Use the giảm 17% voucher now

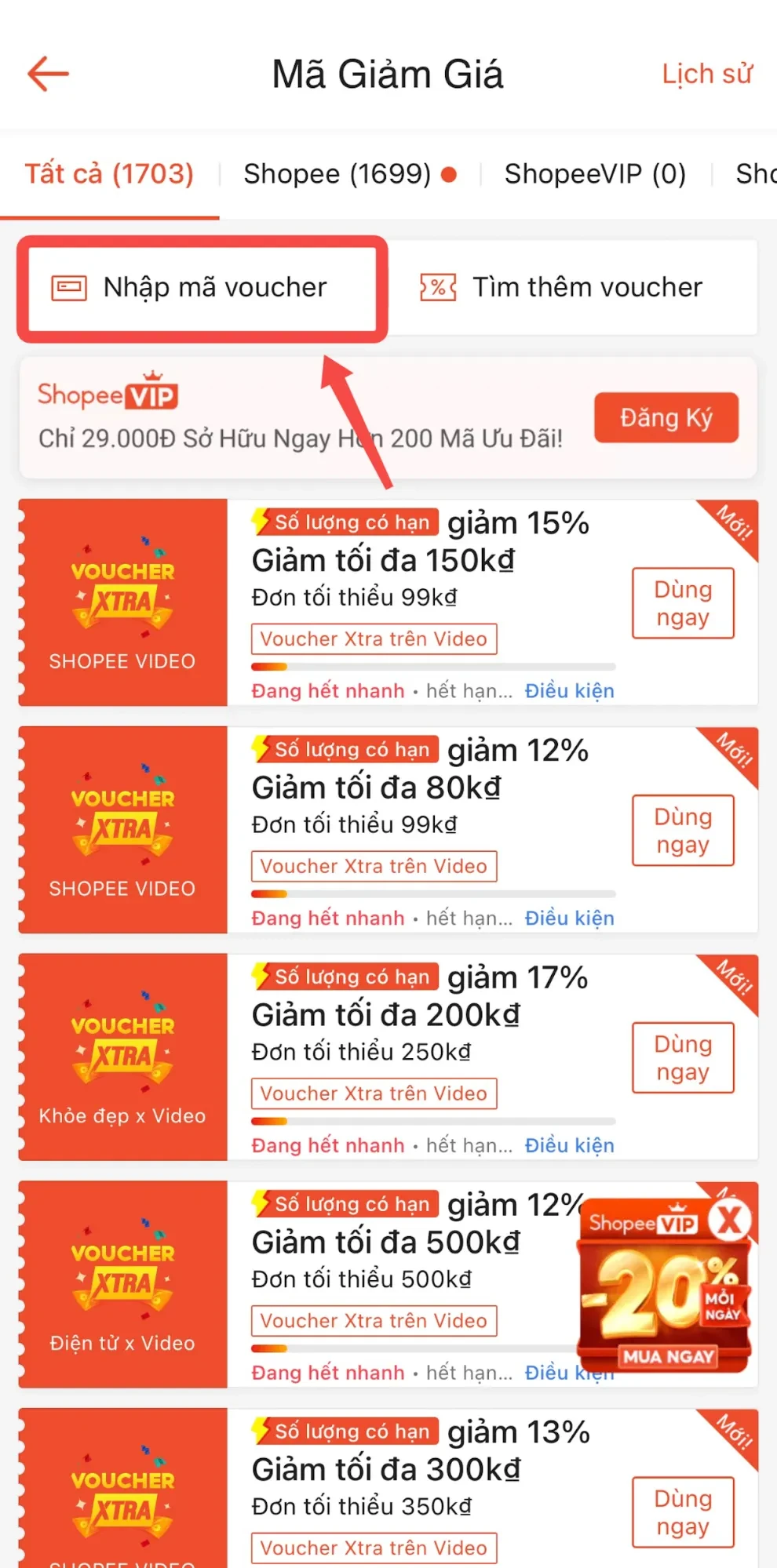point(682,1057)
